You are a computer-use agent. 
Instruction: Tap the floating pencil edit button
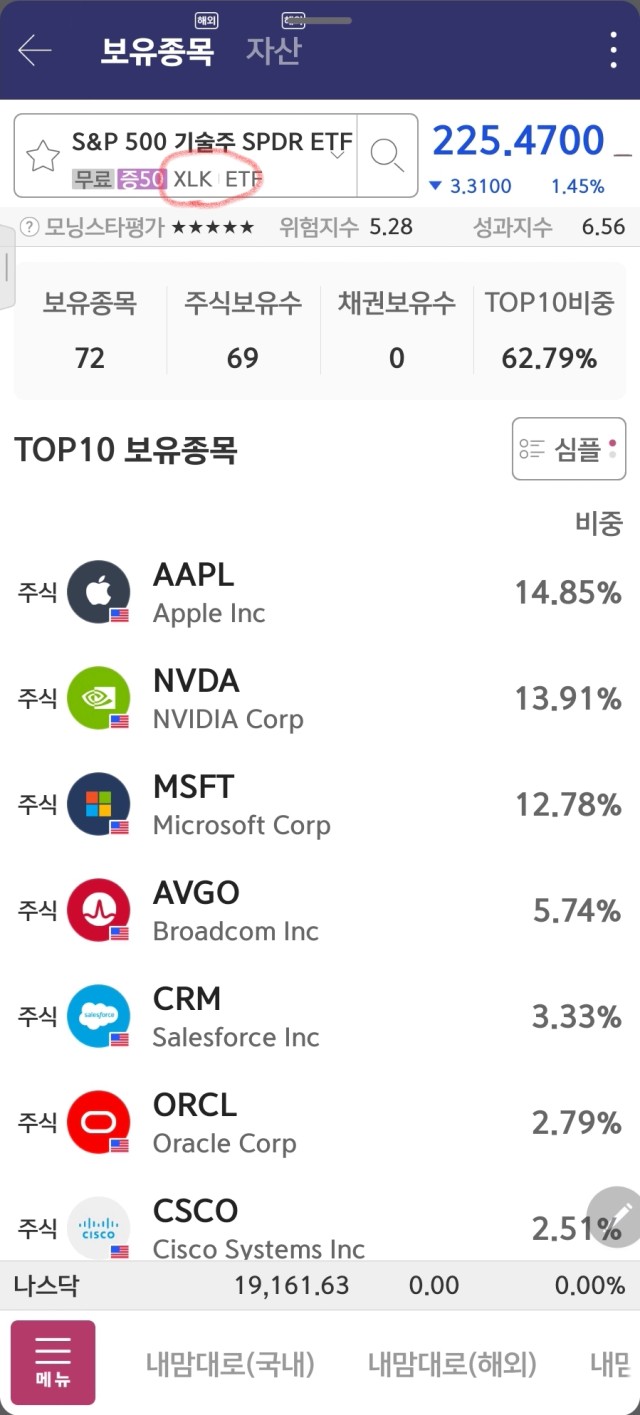[x=616, y=1215]
